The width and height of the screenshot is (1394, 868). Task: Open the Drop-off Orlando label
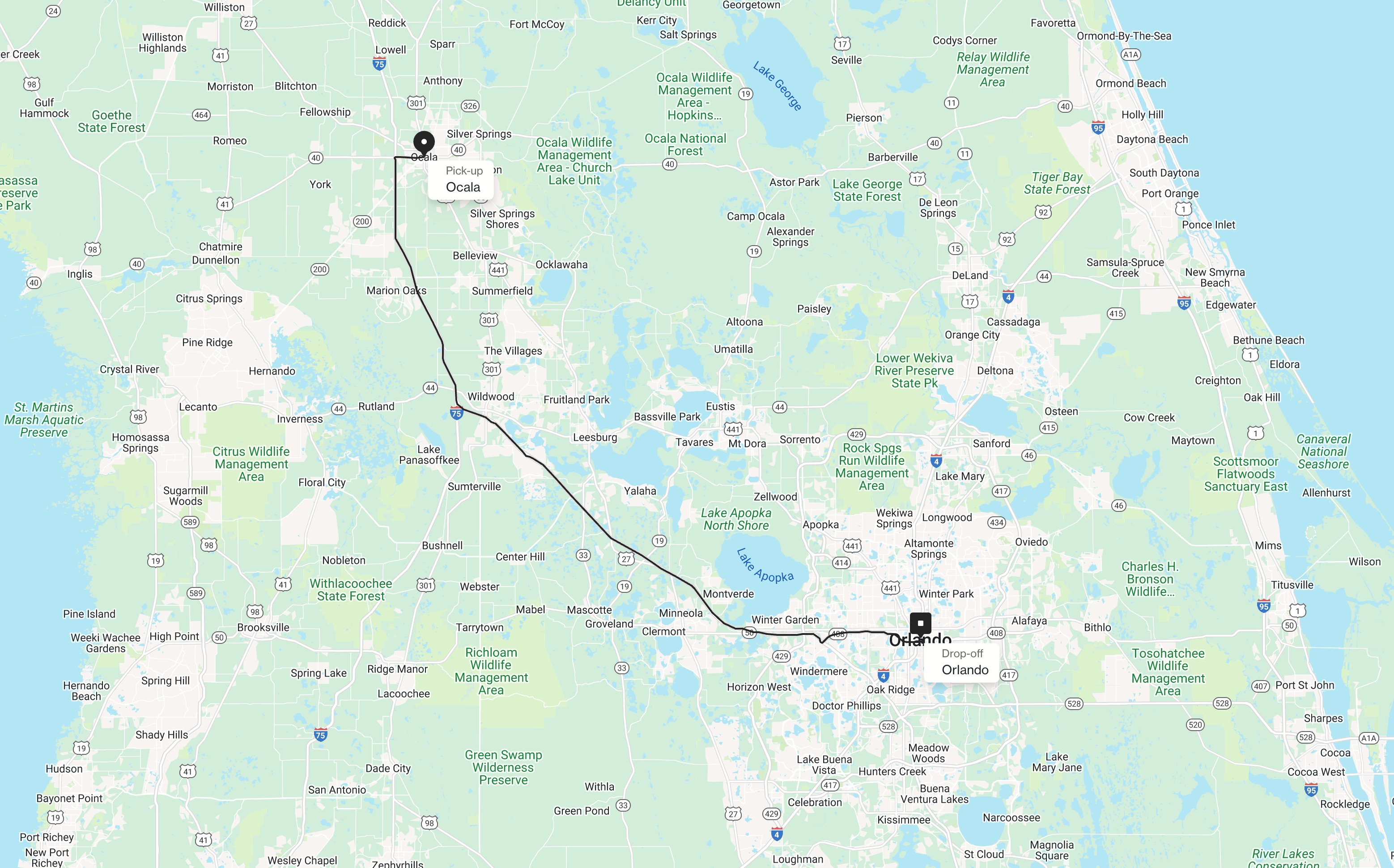click(964, 663)
